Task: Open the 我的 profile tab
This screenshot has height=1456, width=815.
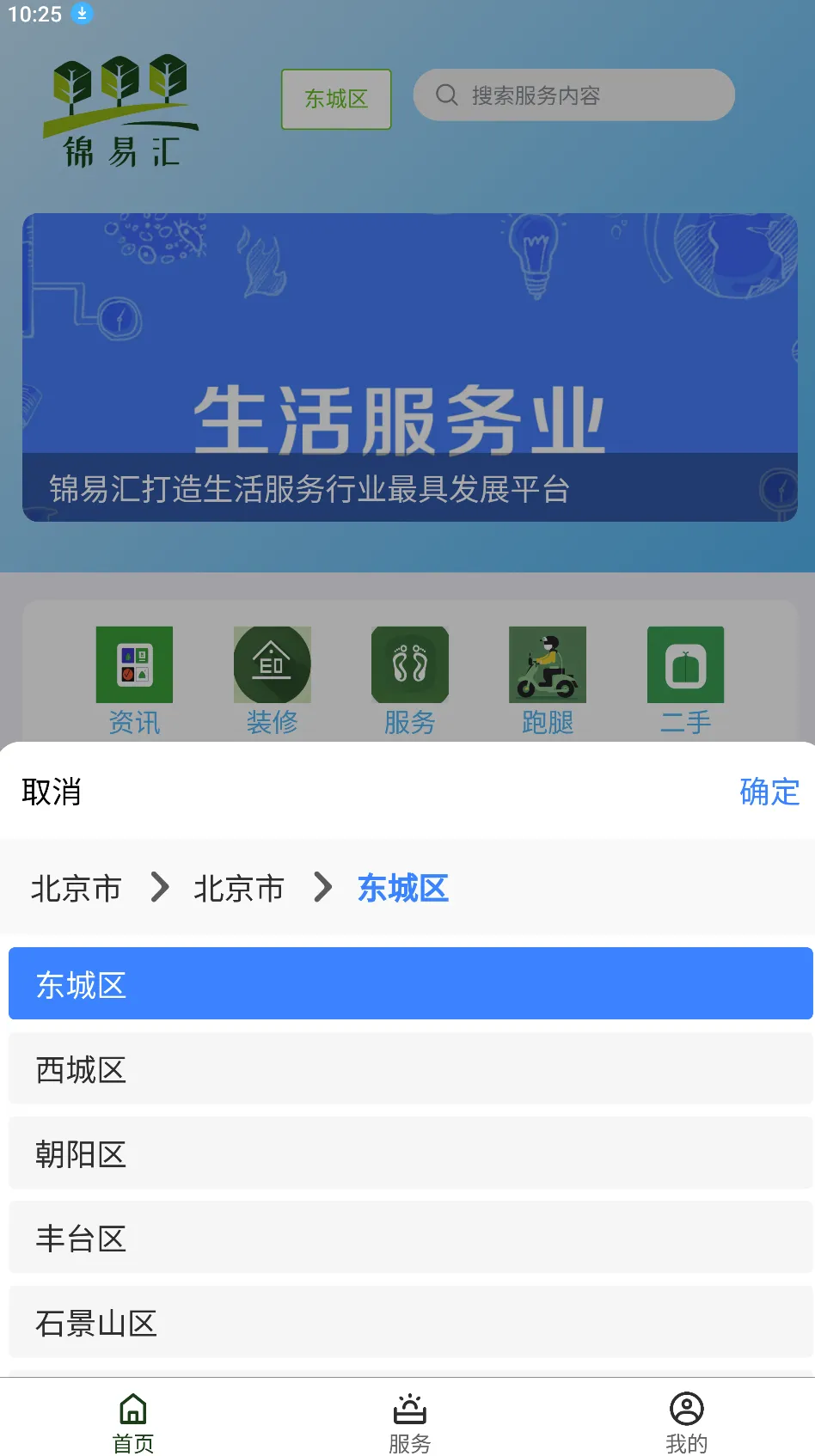Action: point(686,1423)
